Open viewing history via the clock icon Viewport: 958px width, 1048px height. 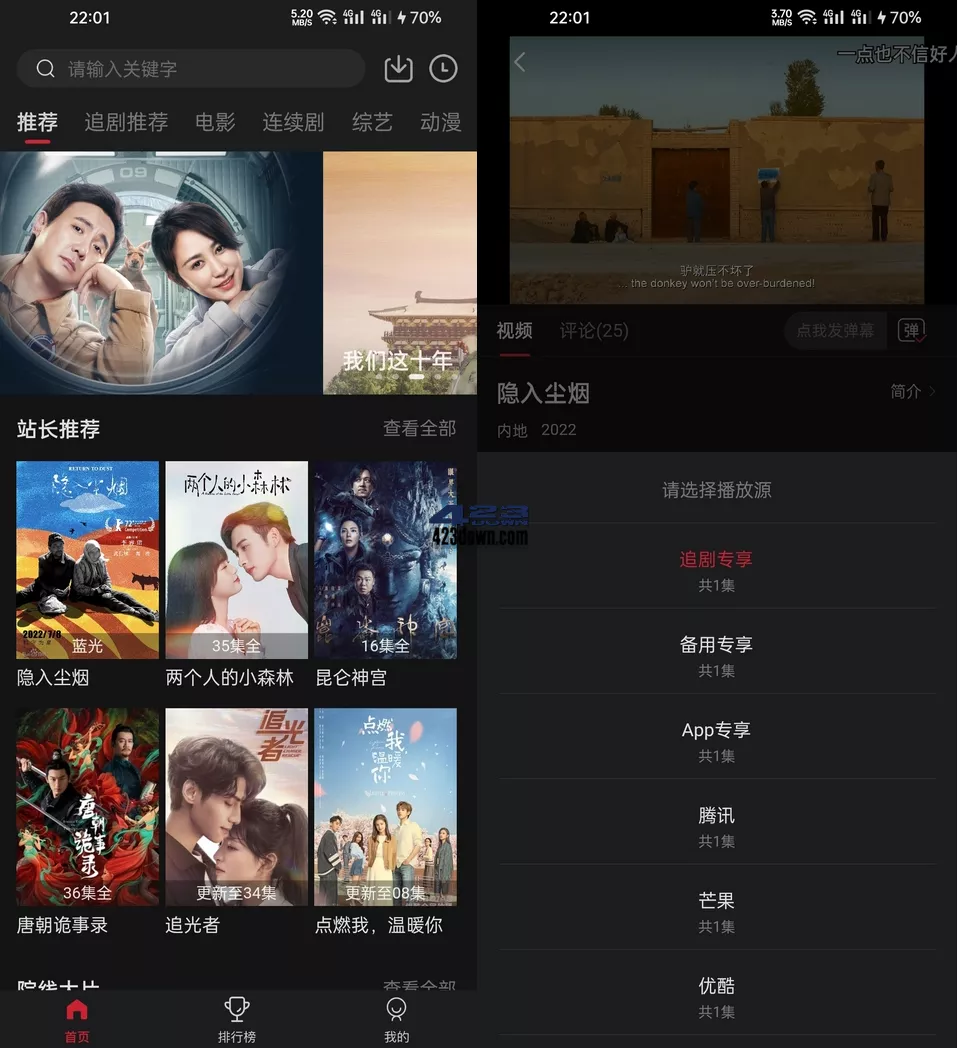point(444,68)
